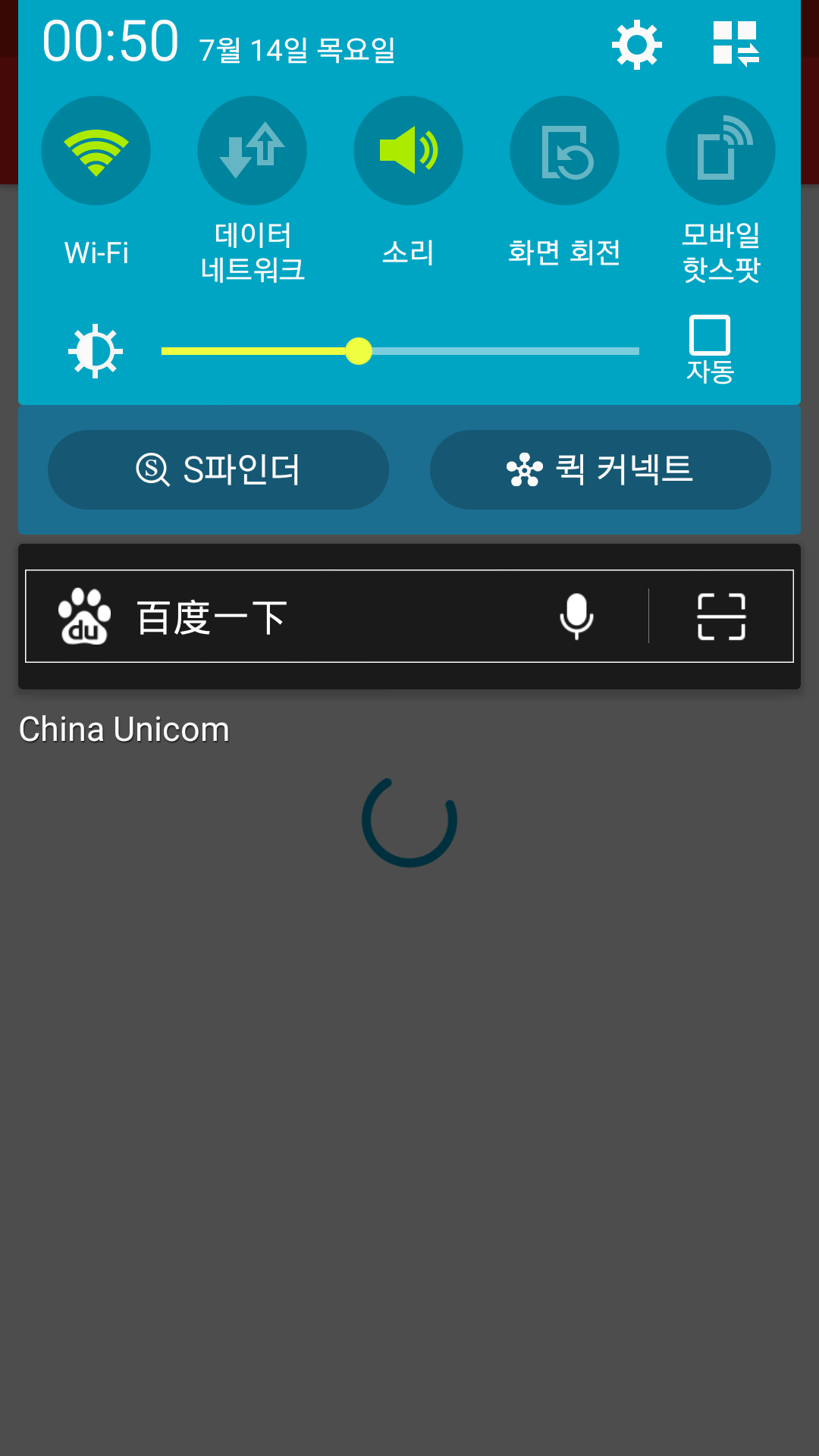The image size is (819, 1456).
Task: Toggle the 소리 sound mode
Action: [408, 151]
